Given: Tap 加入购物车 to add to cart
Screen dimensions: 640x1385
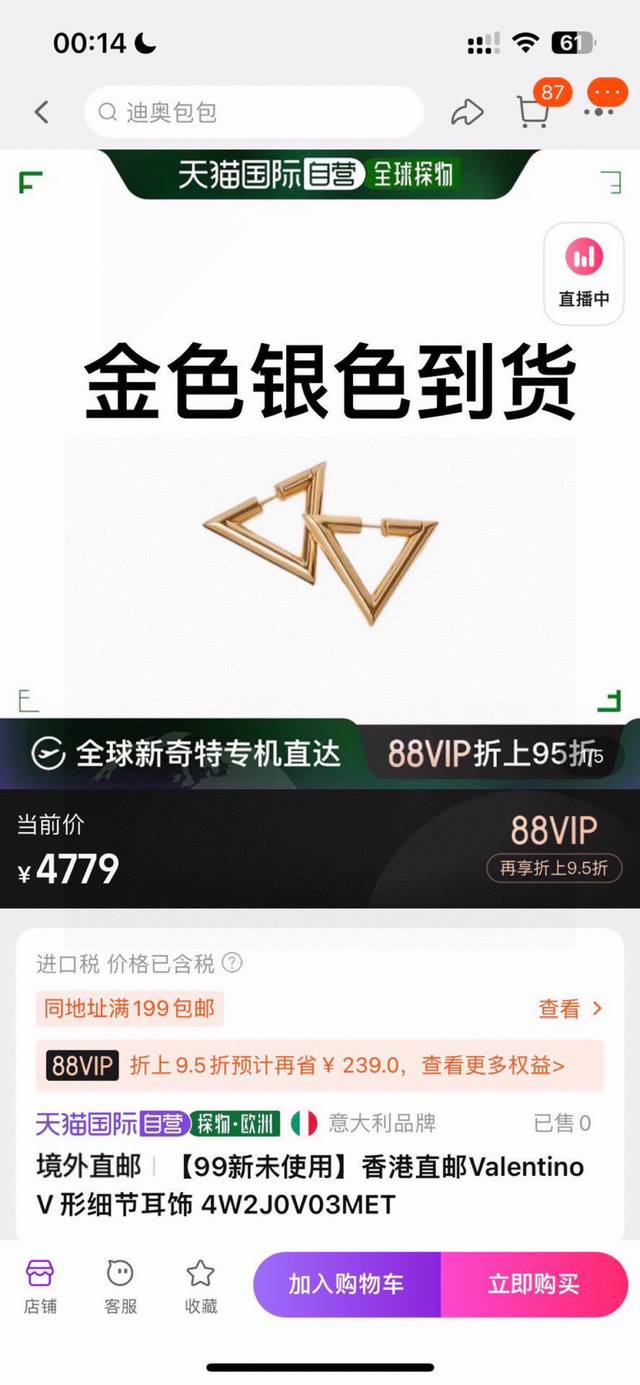Looking at the screenshot, I should [346, 1284].
